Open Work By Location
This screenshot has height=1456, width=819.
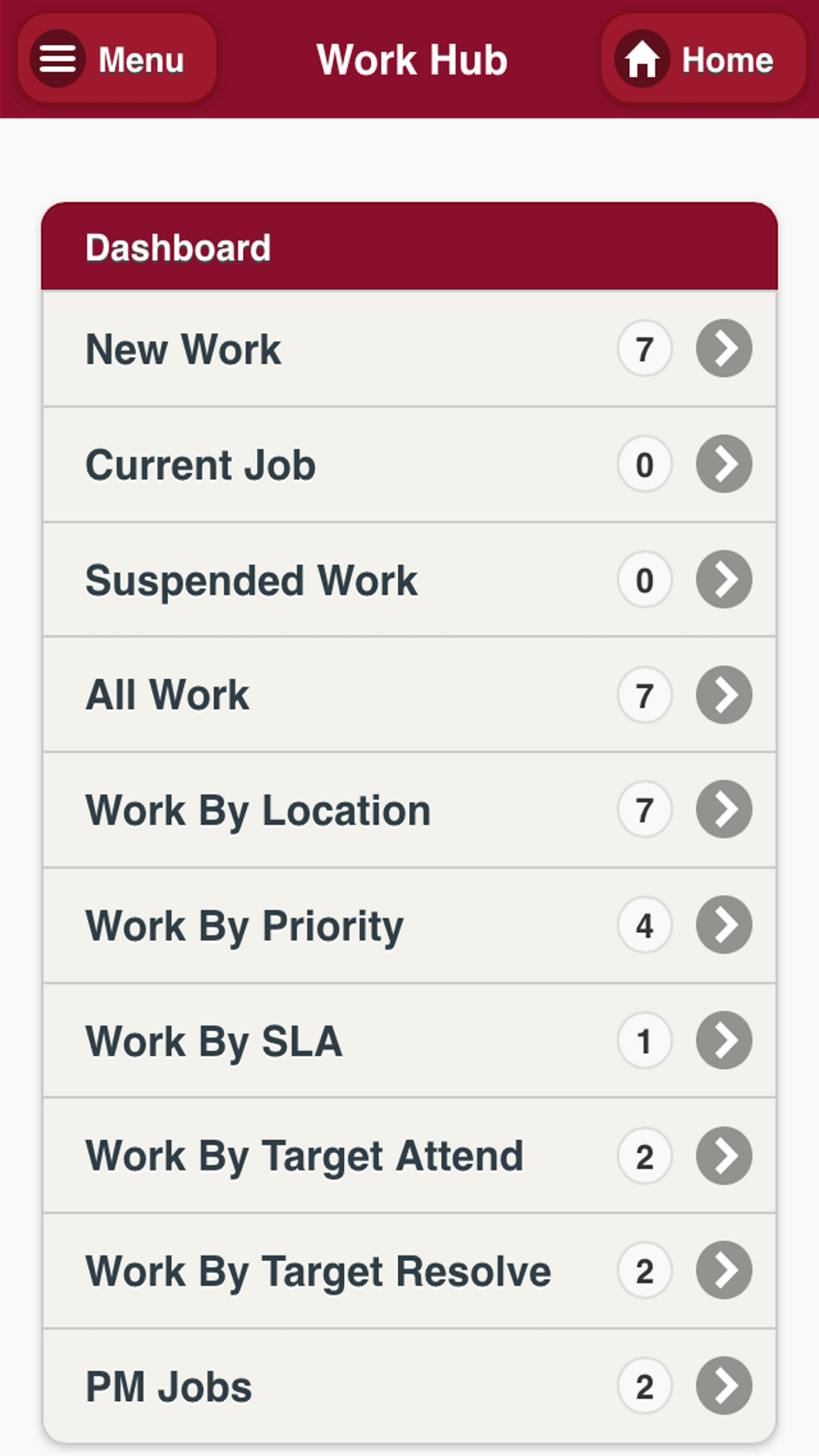coord(409,810)
